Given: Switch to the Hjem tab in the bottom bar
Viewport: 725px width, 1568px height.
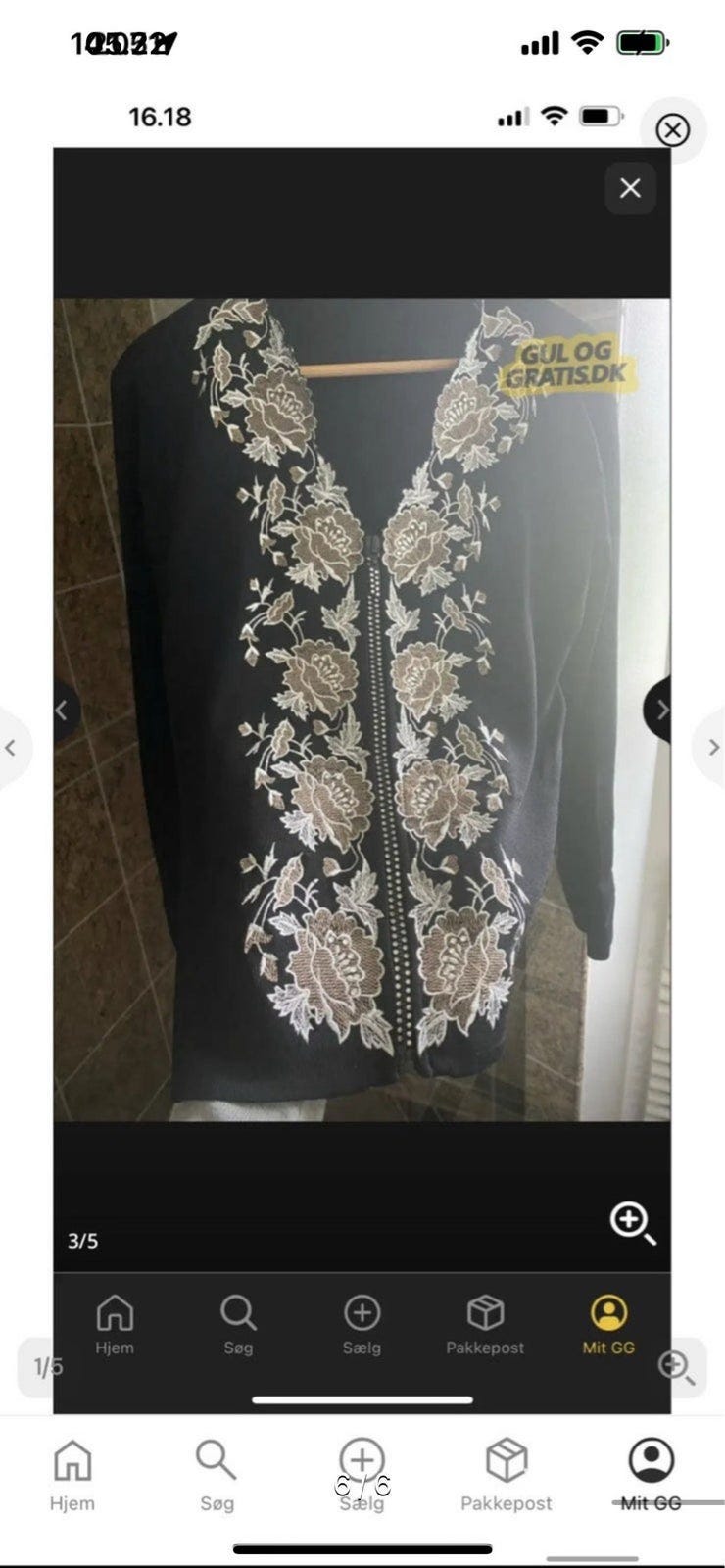Looking at the screenshot, I should pos(72,1476).
